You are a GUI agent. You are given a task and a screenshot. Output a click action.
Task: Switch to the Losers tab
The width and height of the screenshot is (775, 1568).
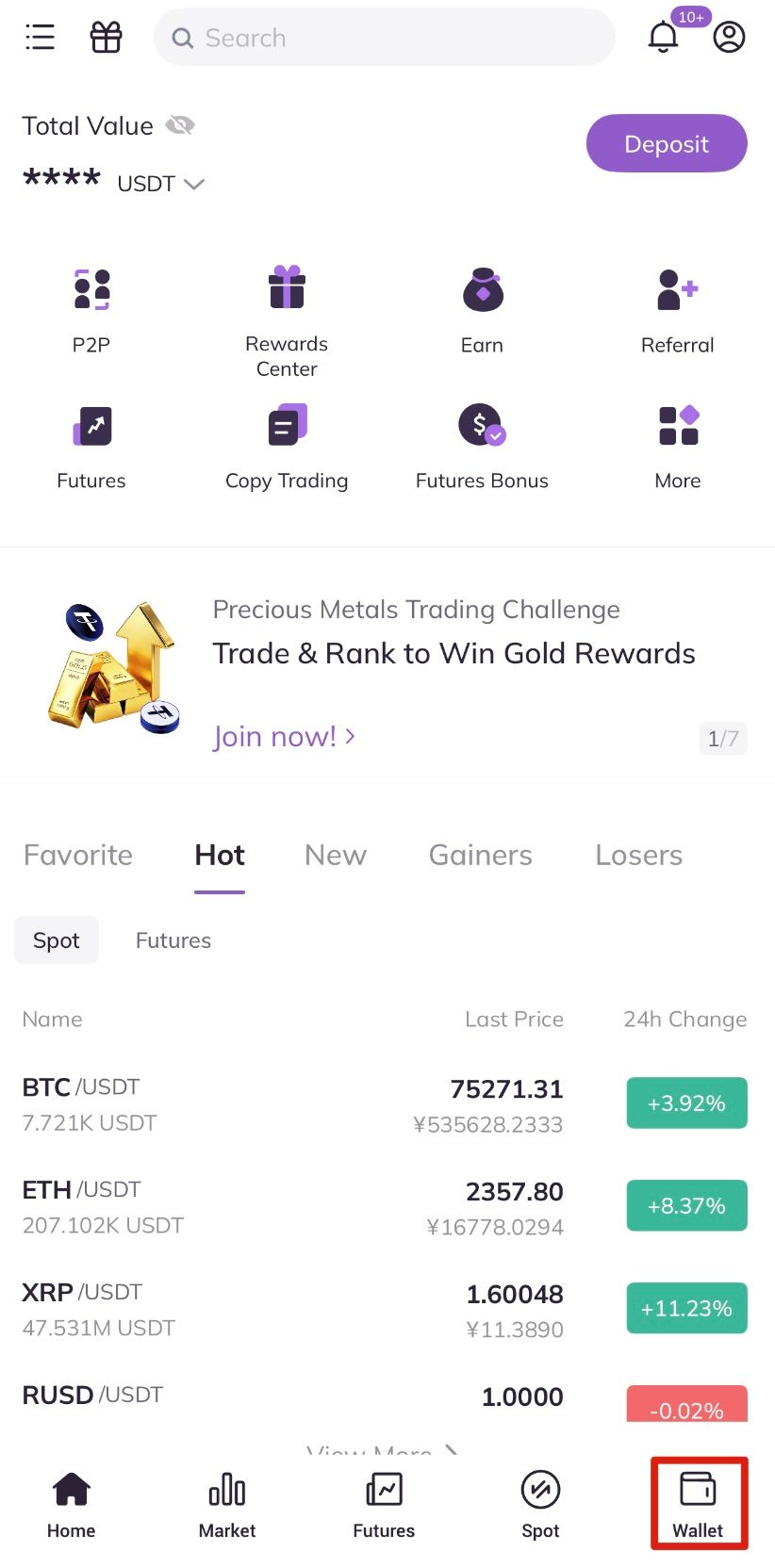(x=638, y=855)
